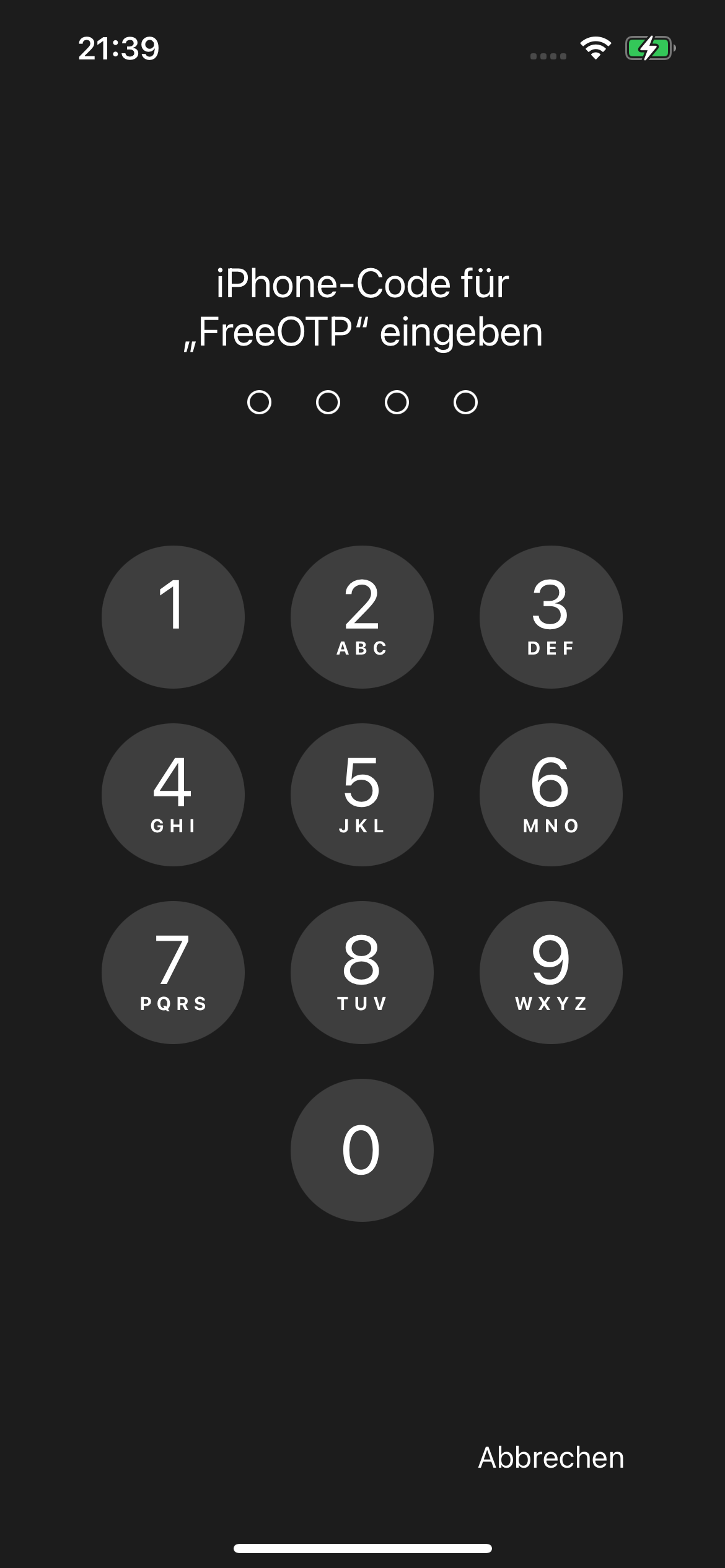Select the 3 DEF key
This screenshot has height=1568, width=725.
tap(551, 617)
